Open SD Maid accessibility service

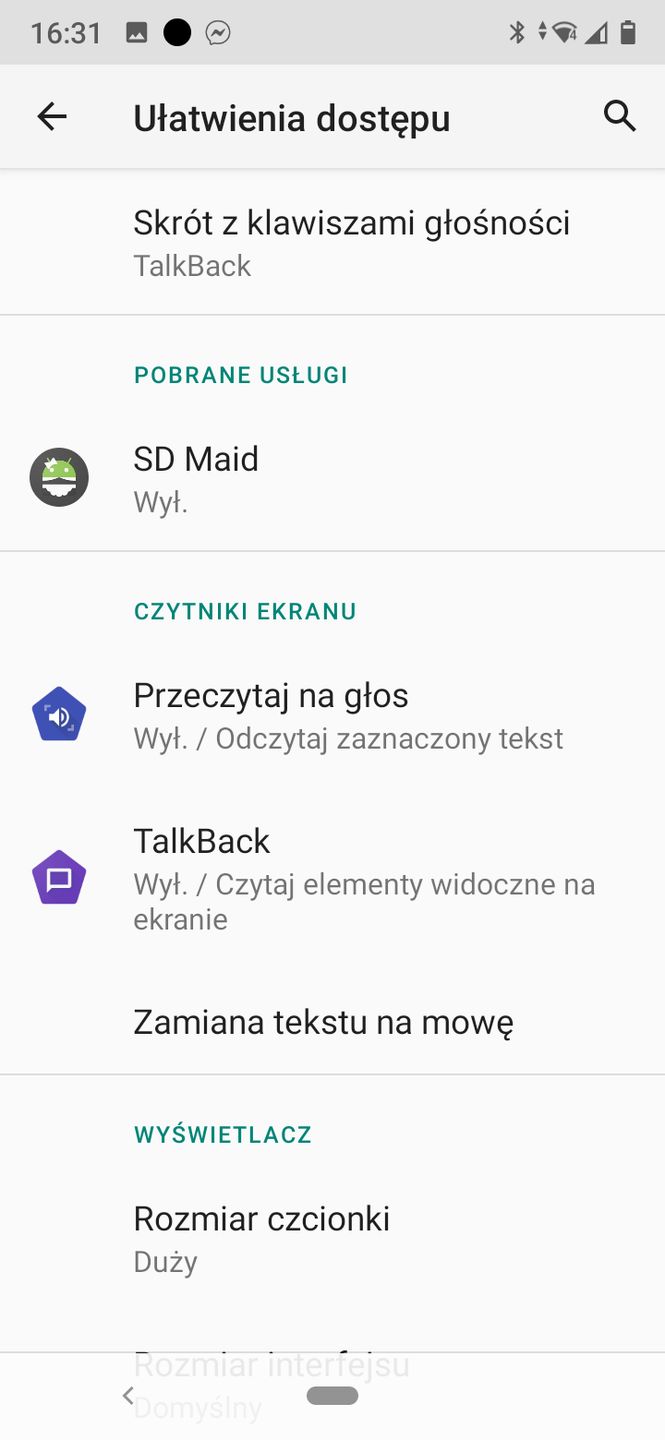(332, 478)
